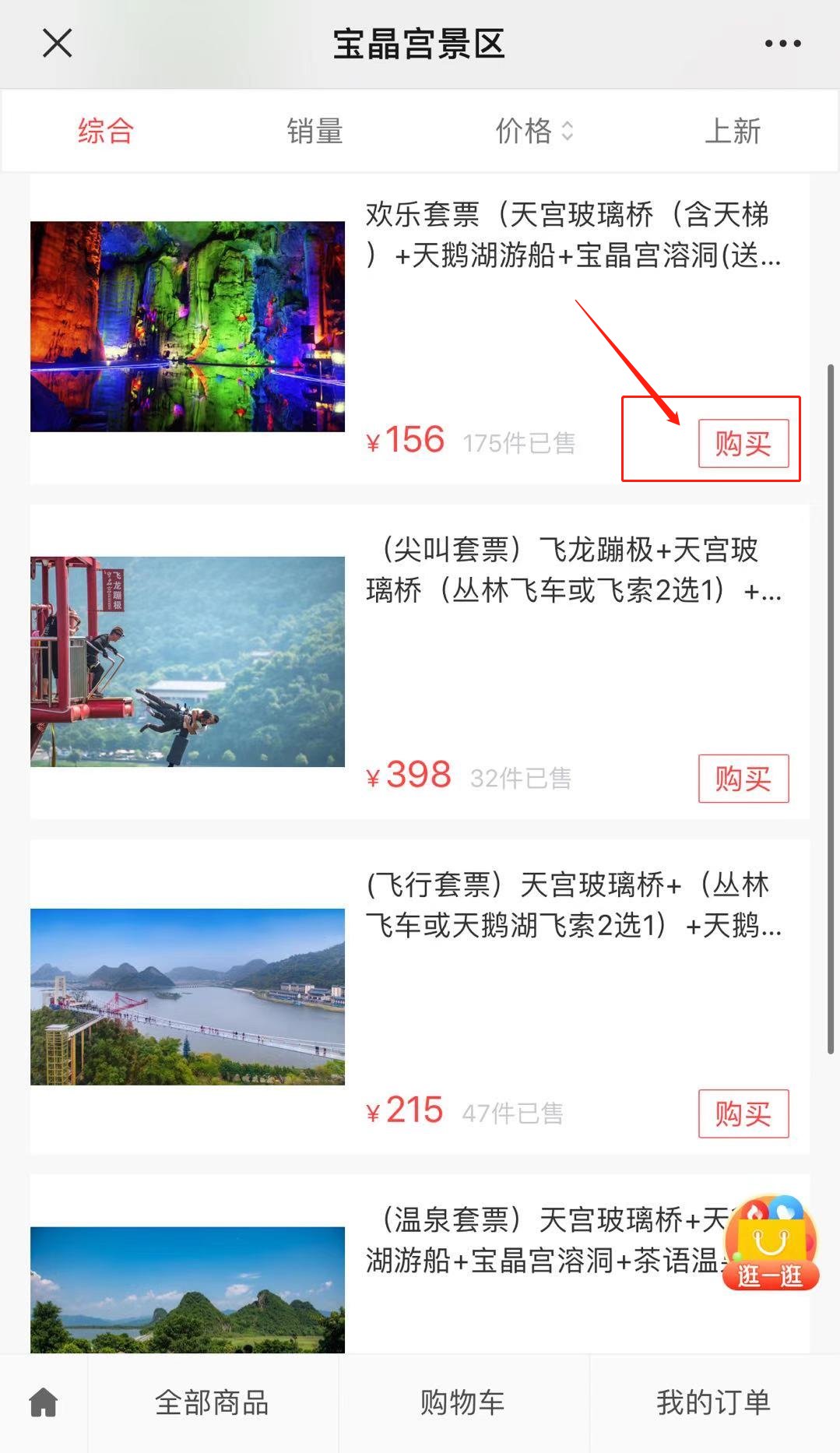The height and width of the screenshot is (1453, 840).
Task: Close the 宝晶宫景区 page
Action: [x=57, y=44]
